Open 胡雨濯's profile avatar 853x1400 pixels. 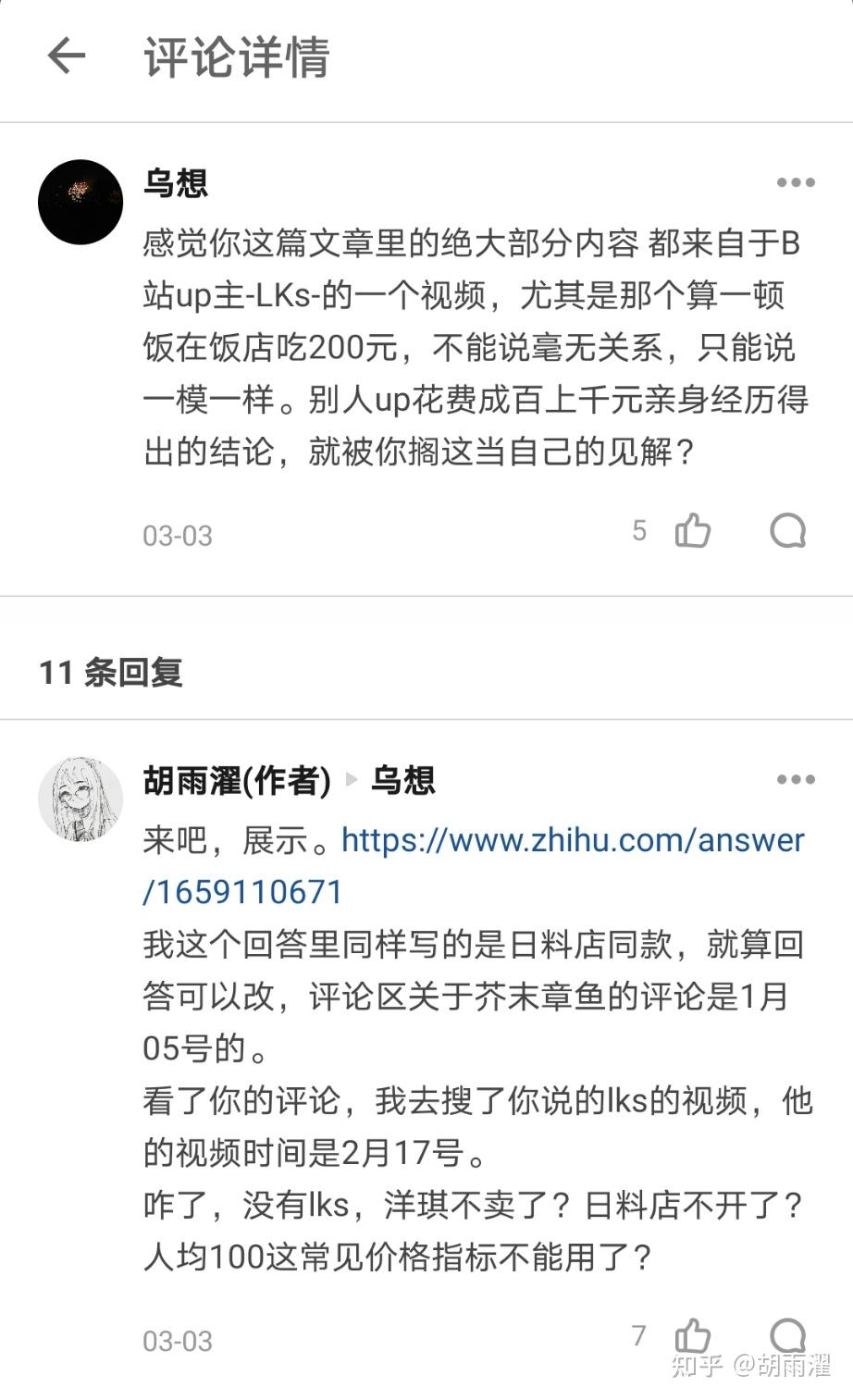[80, 799]
